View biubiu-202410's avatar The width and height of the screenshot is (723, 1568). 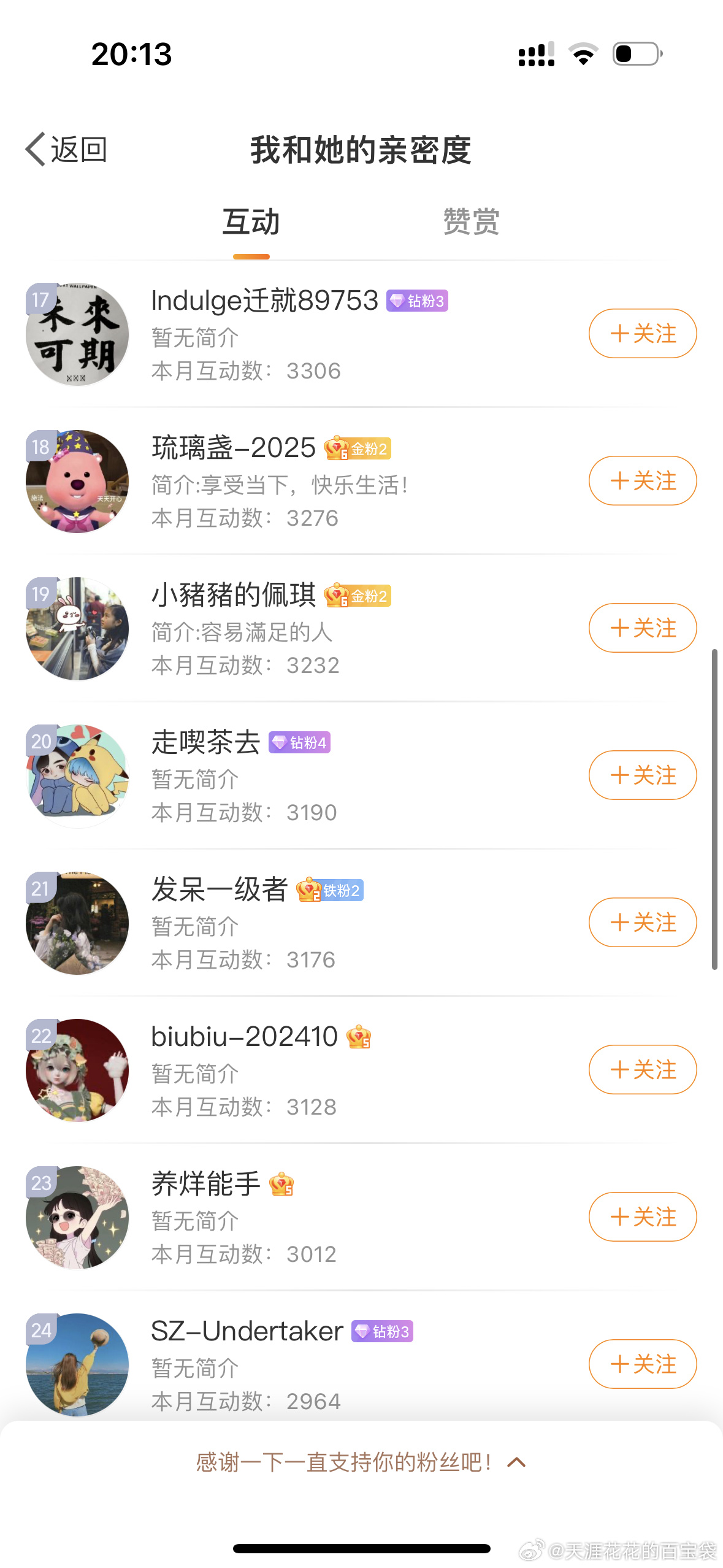coord(77,1070)
